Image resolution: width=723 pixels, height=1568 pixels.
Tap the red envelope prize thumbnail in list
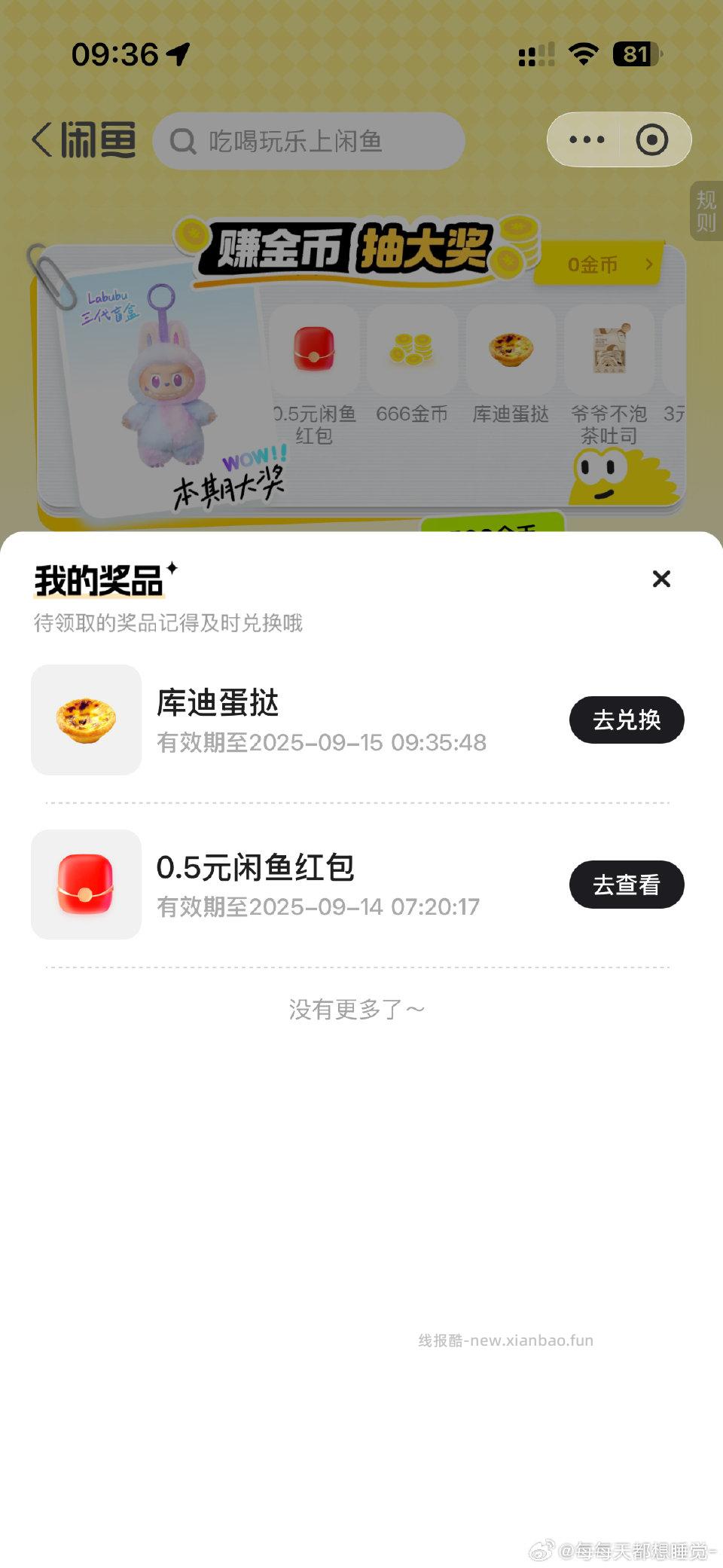[x=86, y=885]
